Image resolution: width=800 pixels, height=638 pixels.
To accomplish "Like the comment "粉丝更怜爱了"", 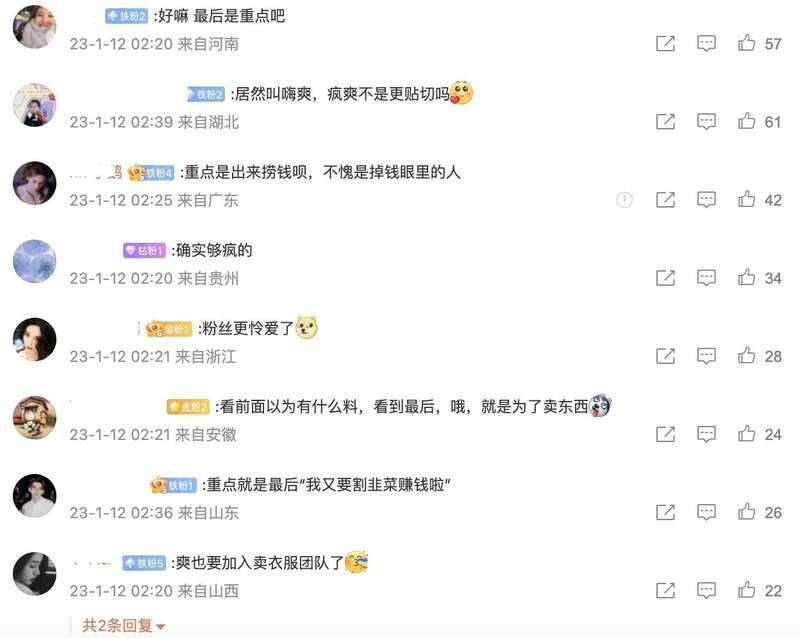I will 747,356.
